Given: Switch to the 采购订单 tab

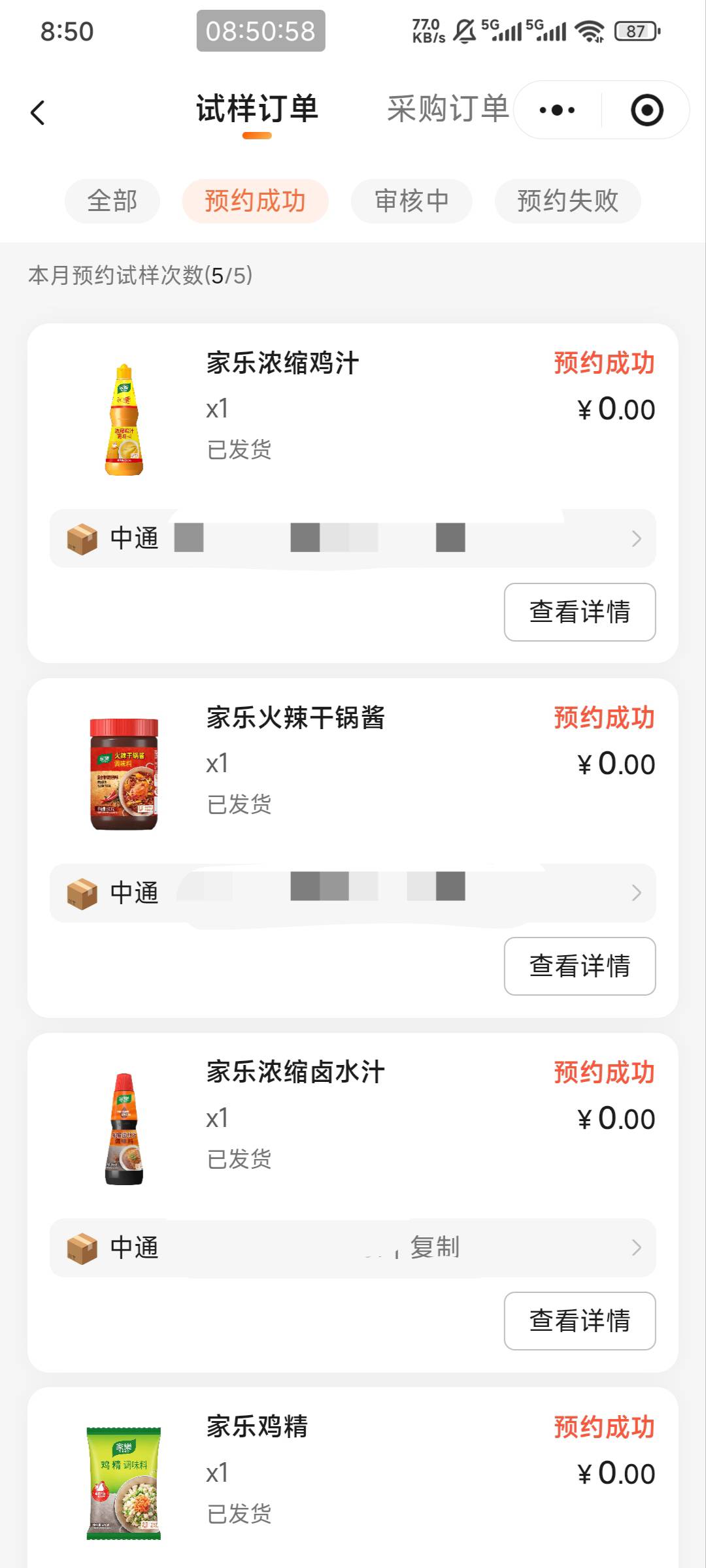Looking at the screenshot, I should click(448, 108).
